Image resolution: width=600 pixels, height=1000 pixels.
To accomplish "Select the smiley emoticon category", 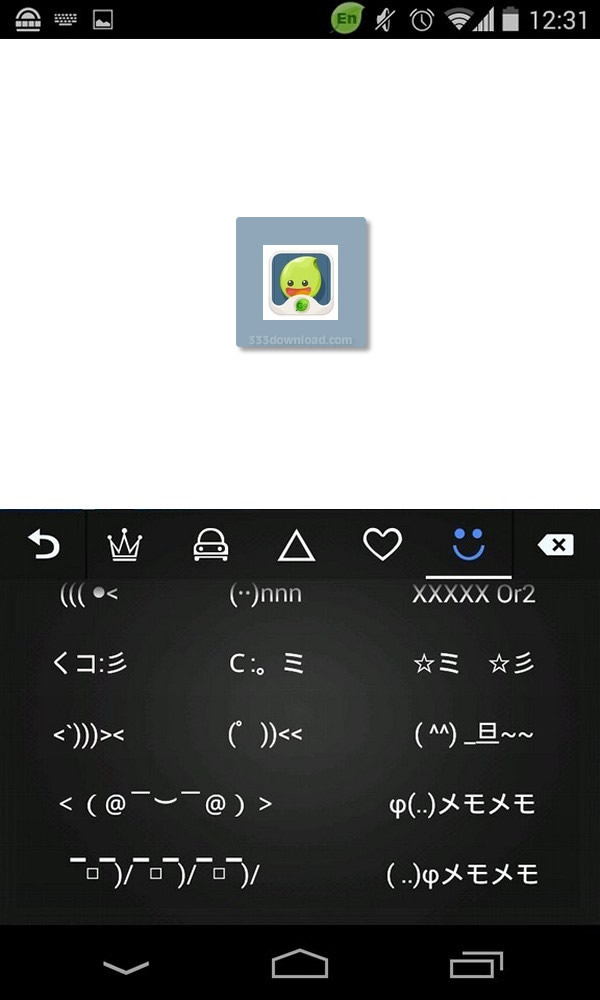I will click(x=469, y=545).
